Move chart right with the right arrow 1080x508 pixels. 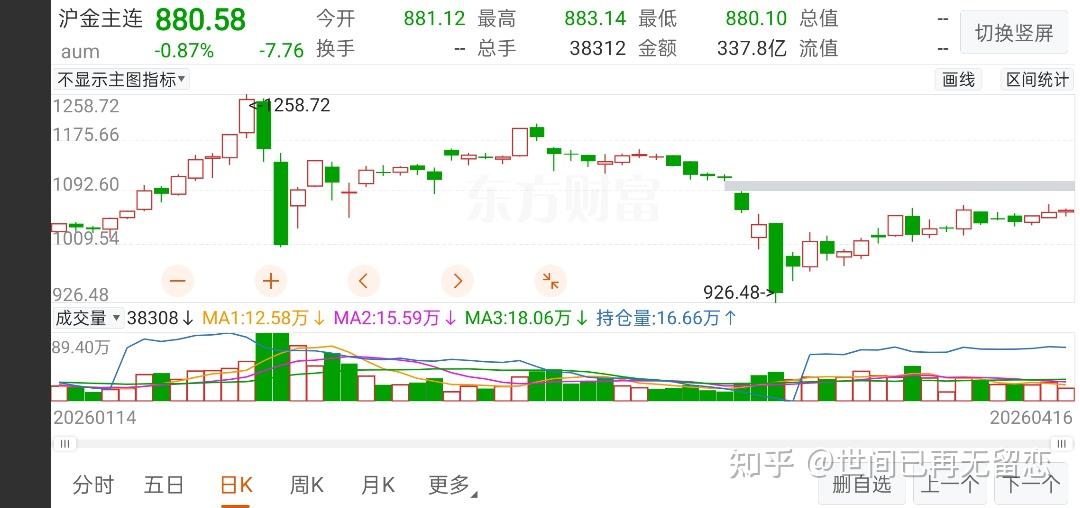pyautogui.click(x=457, y=281)
